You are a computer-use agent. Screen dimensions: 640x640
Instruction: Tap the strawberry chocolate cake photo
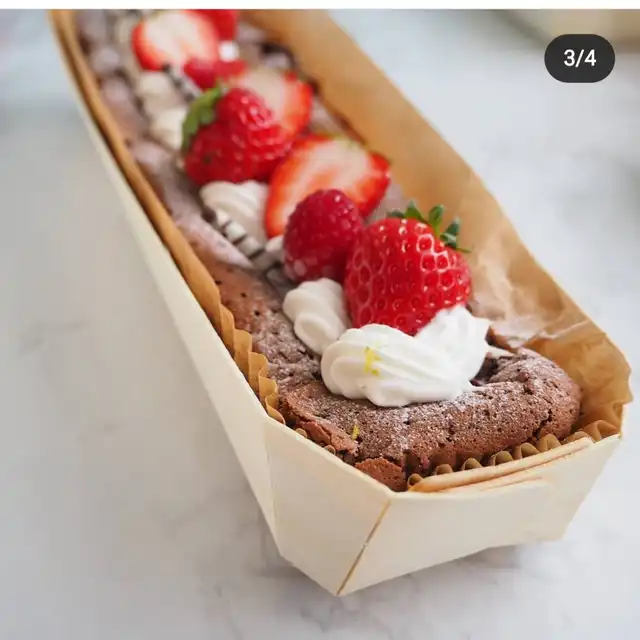click(x=320, y=324)
